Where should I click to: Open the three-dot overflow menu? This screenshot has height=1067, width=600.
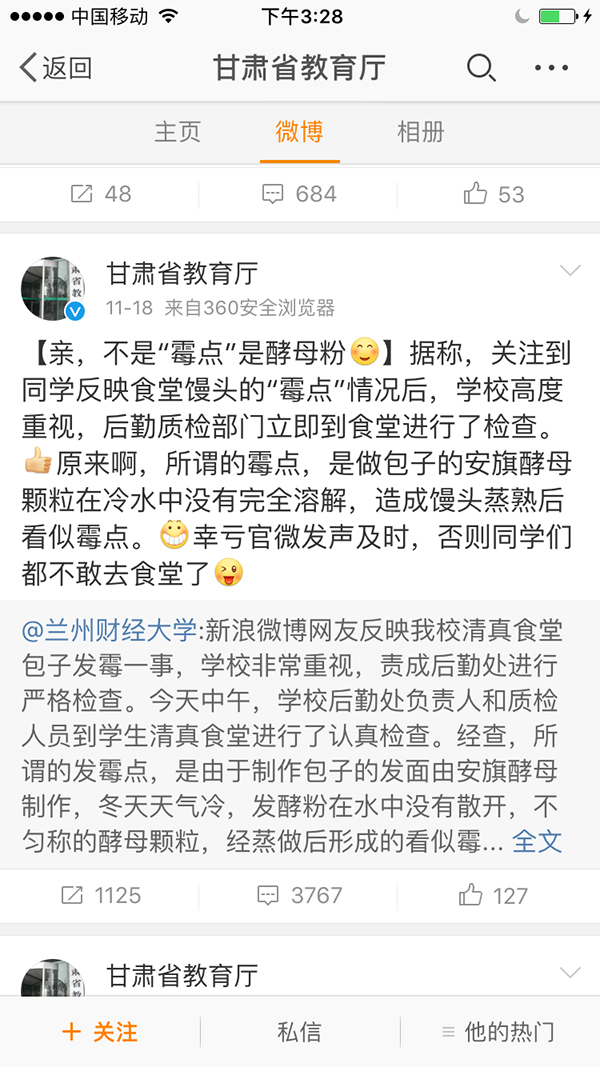551,68
